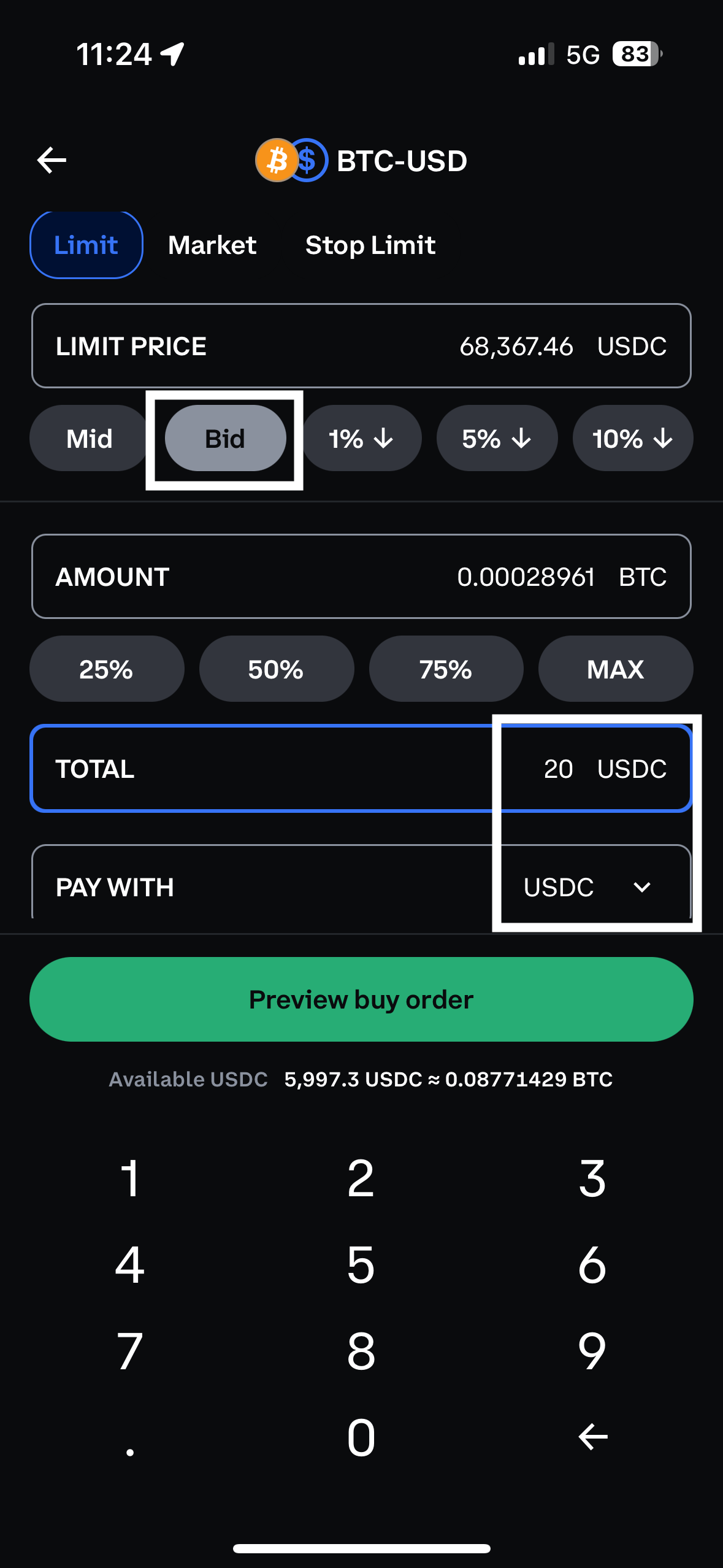Choose 50% of available balance
The image size is (723, 1568).
[276, 669]
